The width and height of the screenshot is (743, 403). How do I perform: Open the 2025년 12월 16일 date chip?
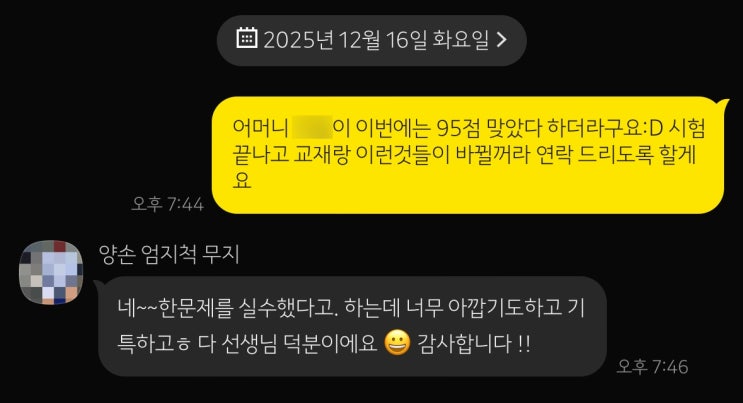click(371, 40)
